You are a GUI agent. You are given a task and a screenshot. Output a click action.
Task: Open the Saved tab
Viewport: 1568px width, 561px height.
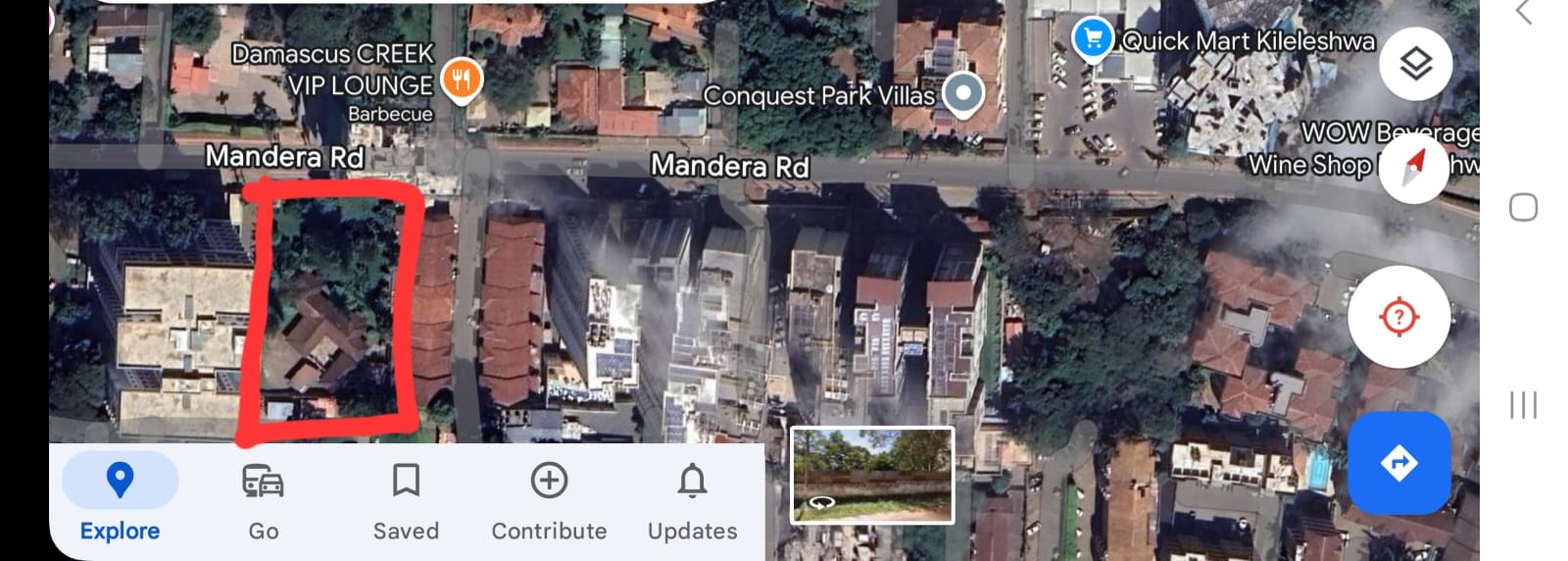pyautogui.click(x=406, y=501)
